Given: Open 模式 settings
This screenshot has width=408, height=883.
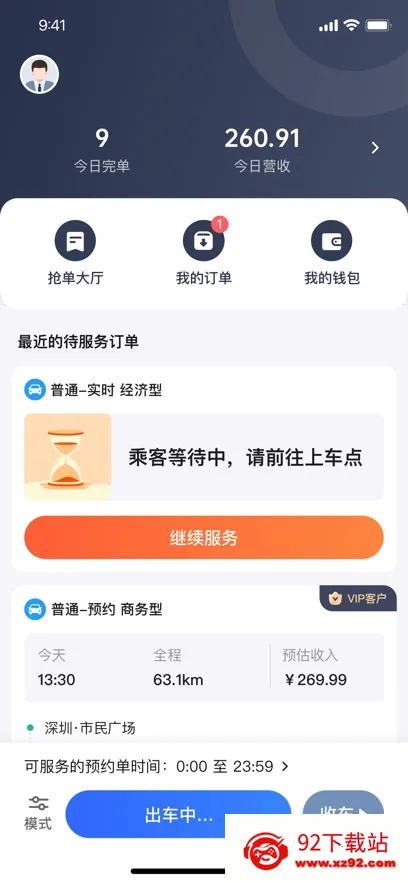Looking at the screenshot, I should pyautogui.click(x=38, y=813).
